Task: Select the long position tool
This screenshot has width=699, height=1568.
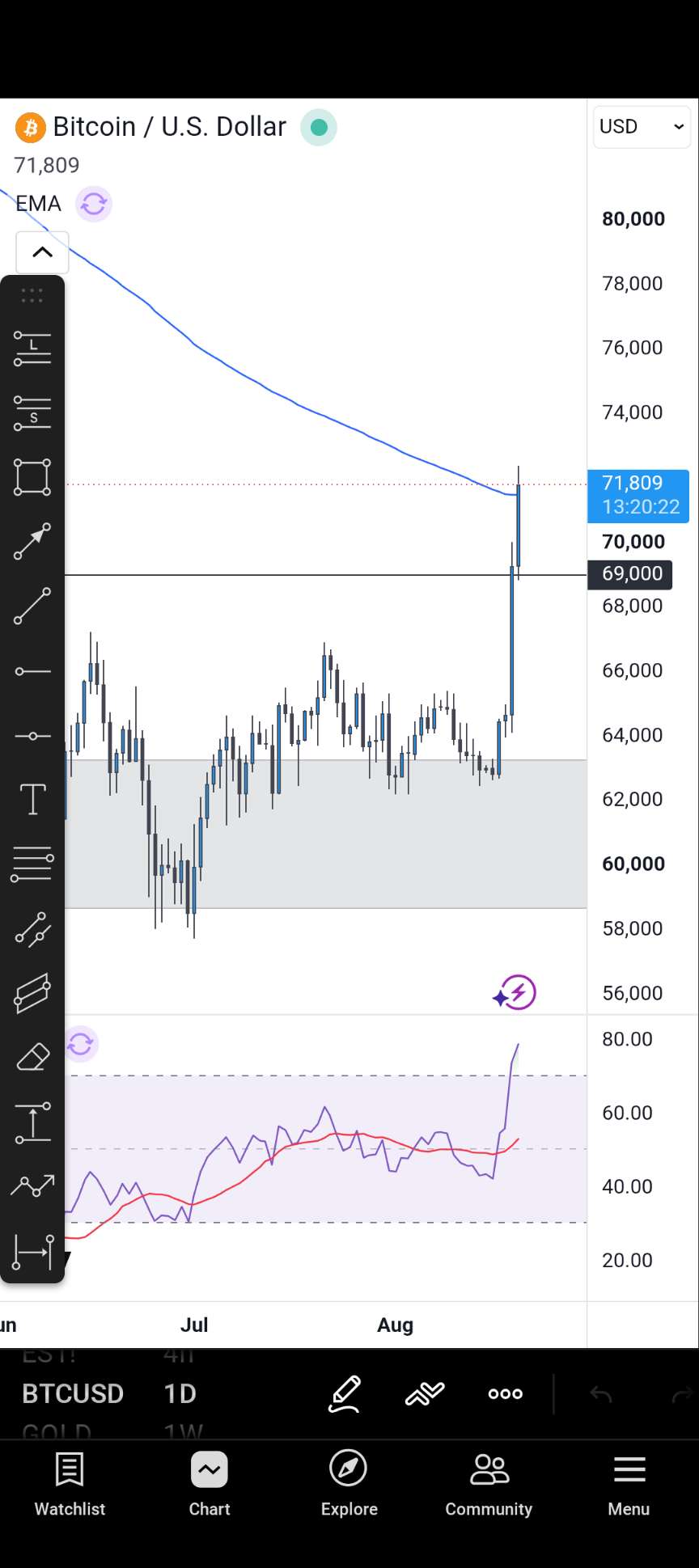Action: point(32,349)
